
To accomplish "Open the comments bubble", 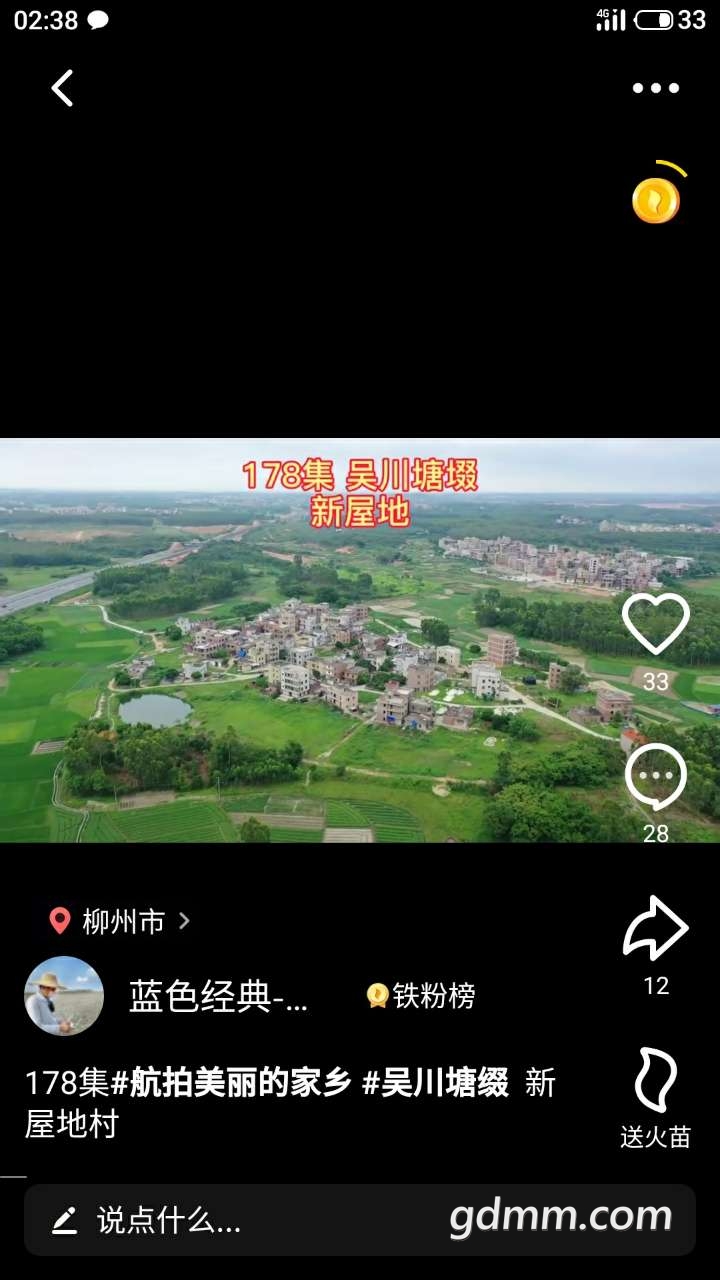I will pos(656,778).
